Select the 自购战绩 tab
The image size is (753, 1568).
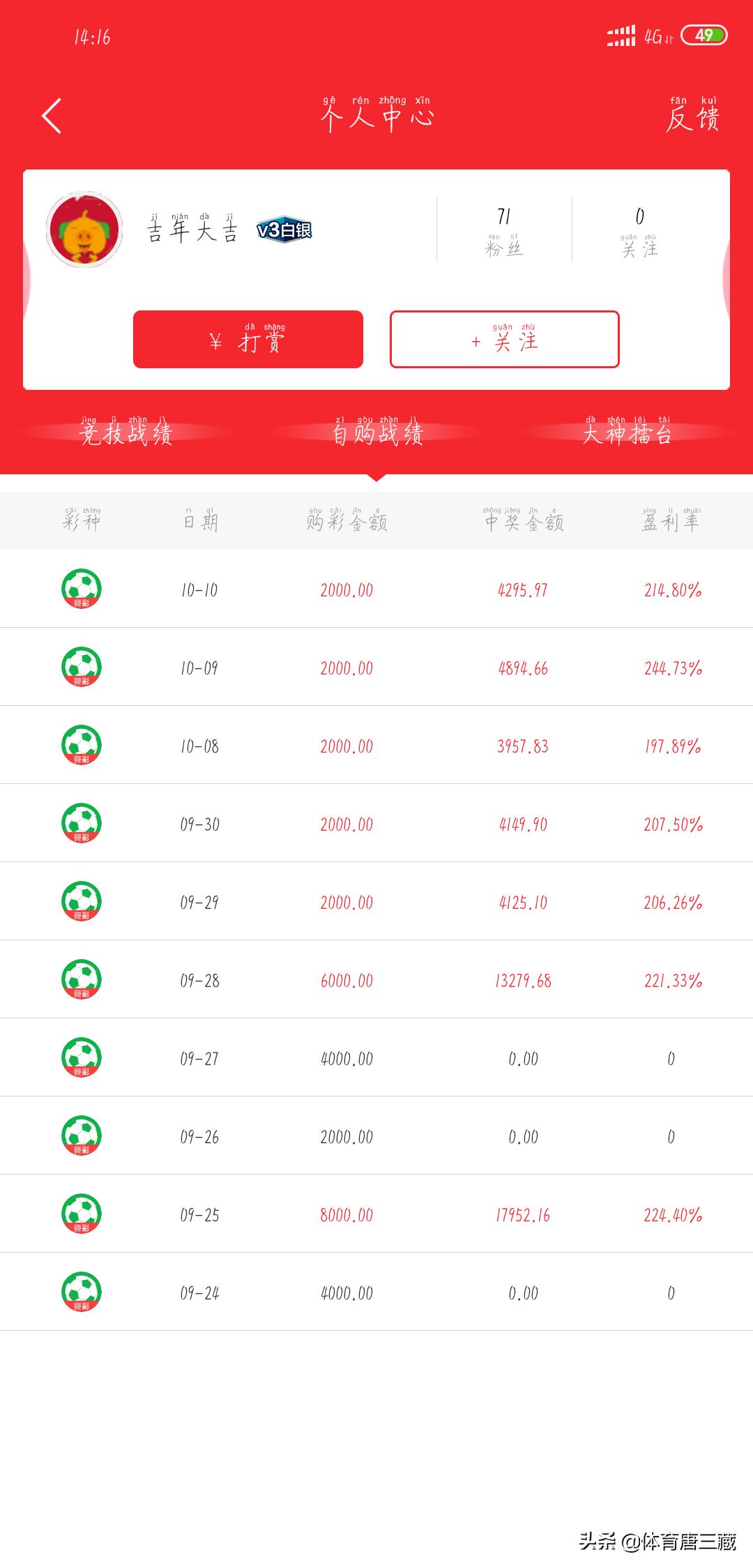click(x=377, y=431)
